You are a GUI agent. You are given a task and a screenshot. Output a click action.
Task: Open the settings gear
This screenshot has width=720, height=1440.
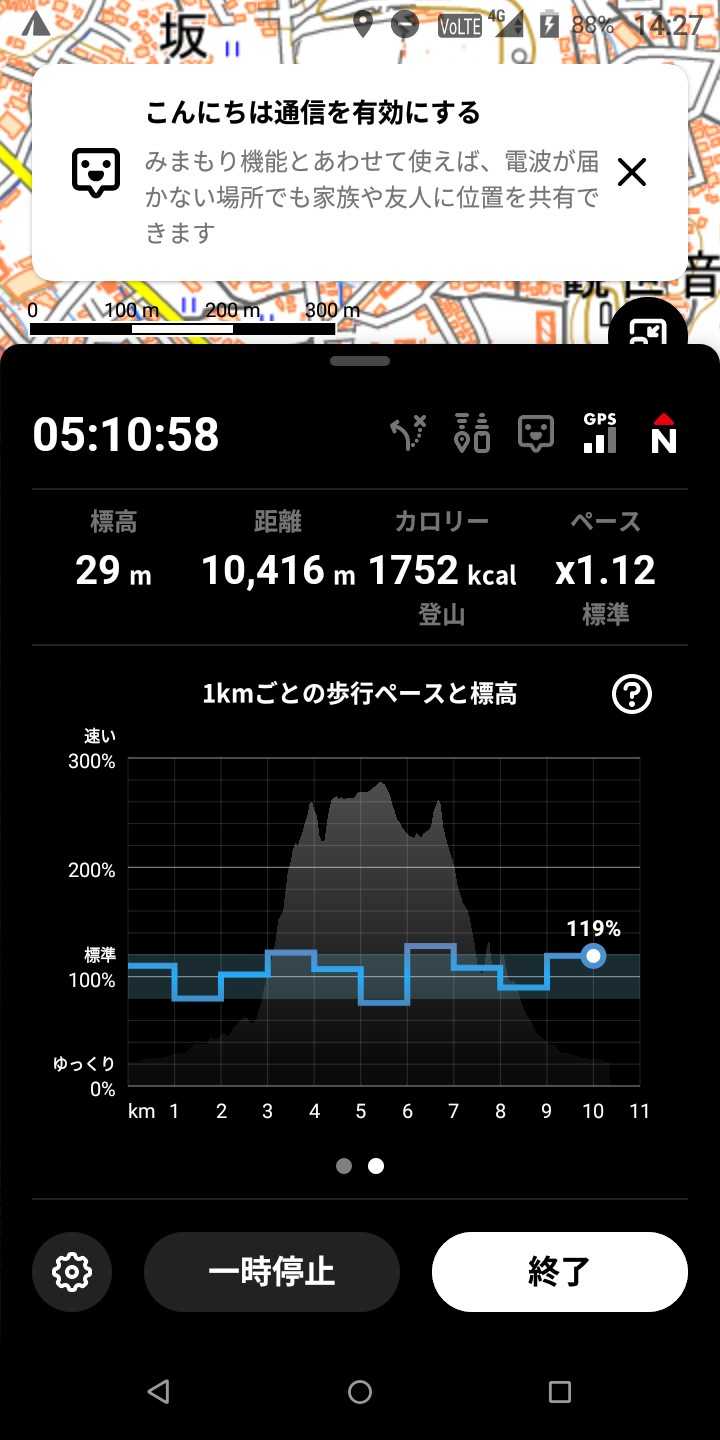click(72, 1272)
